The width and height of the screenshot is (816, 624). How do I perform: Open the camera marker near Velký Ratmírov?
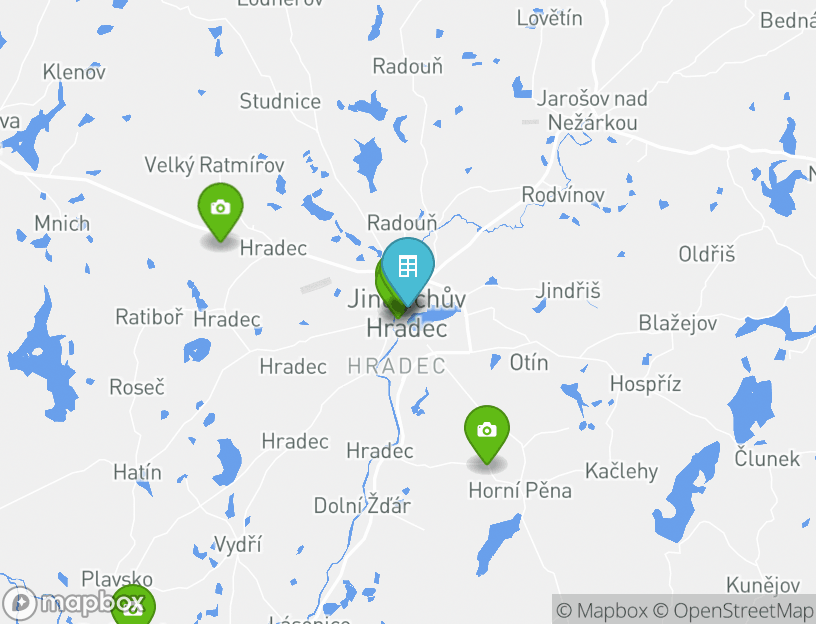coord(221,209)
